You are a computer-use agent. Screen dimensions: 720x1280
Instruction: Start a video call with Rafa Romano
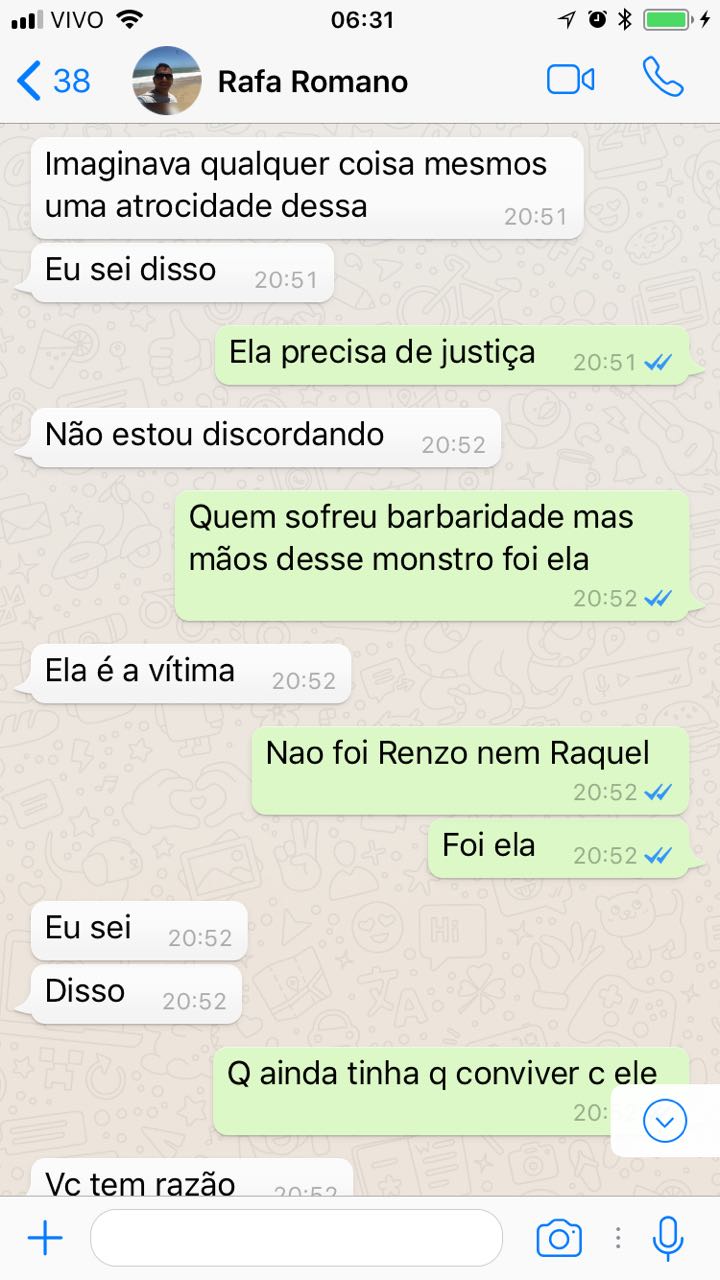click(571, 80)
